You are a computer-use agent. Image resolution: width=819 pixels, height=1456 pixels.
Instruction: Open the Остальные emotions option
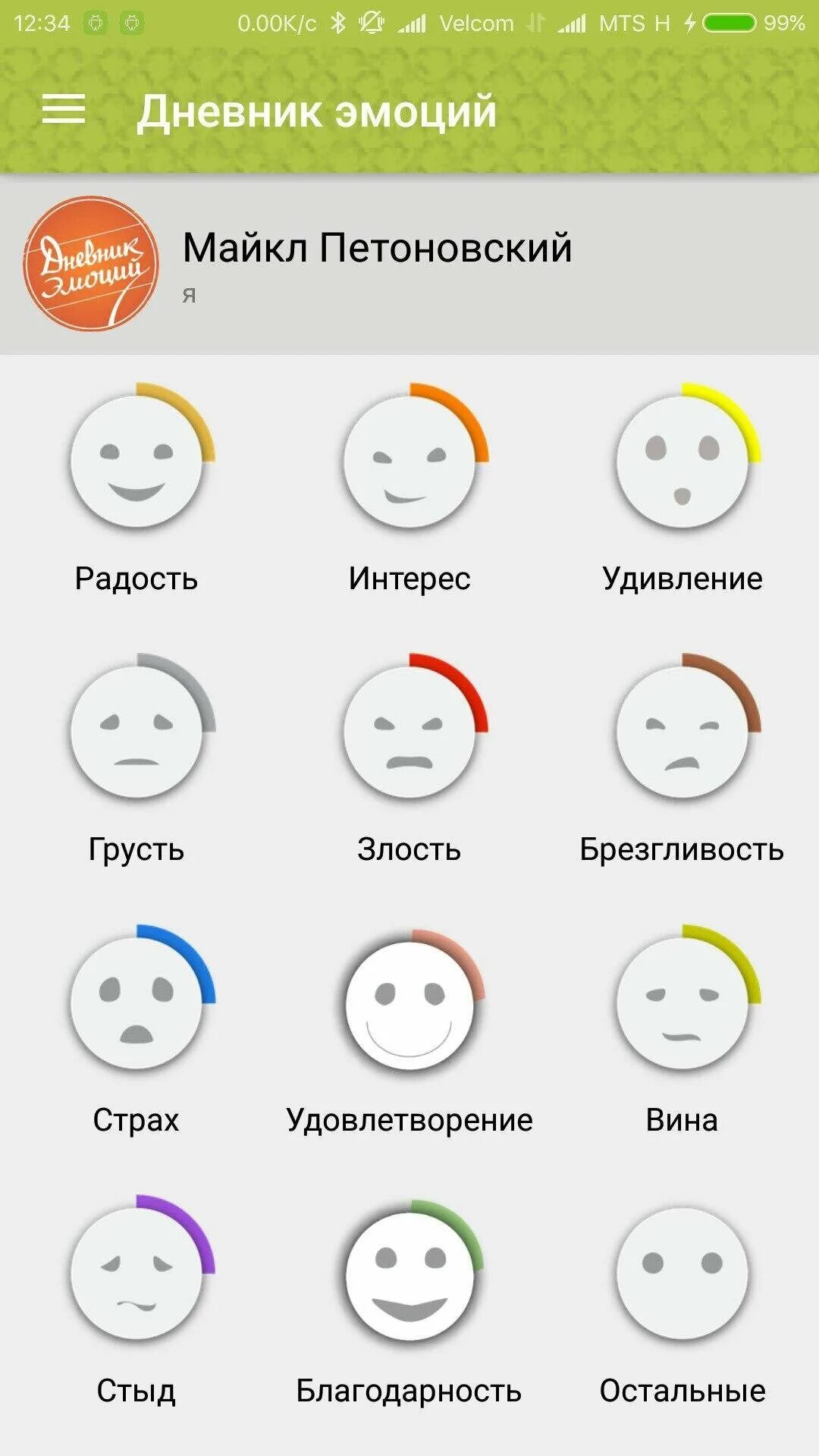pos(682,1274)
